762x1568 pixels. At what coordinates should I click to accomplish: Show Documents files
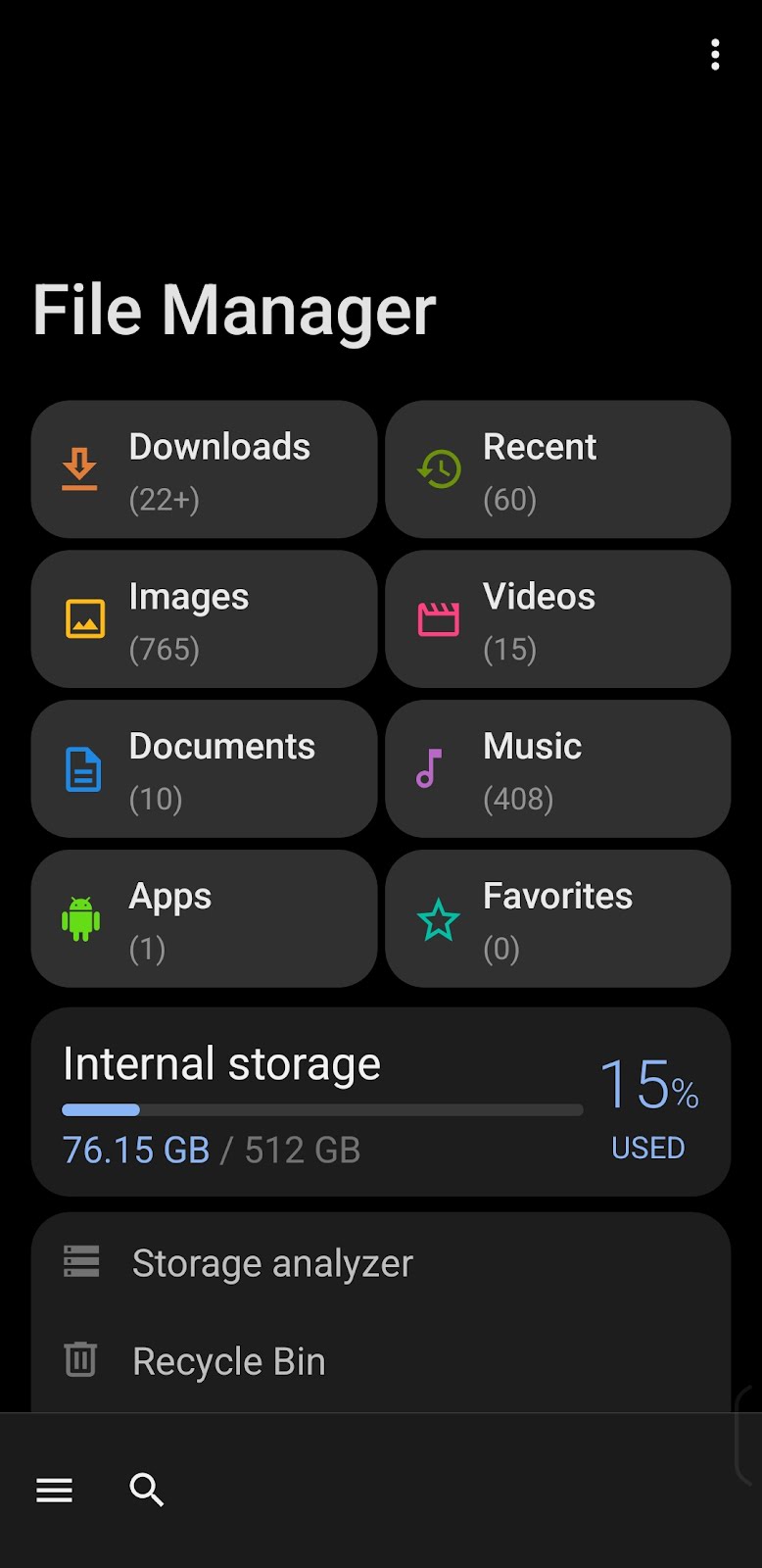pos(204,769)
